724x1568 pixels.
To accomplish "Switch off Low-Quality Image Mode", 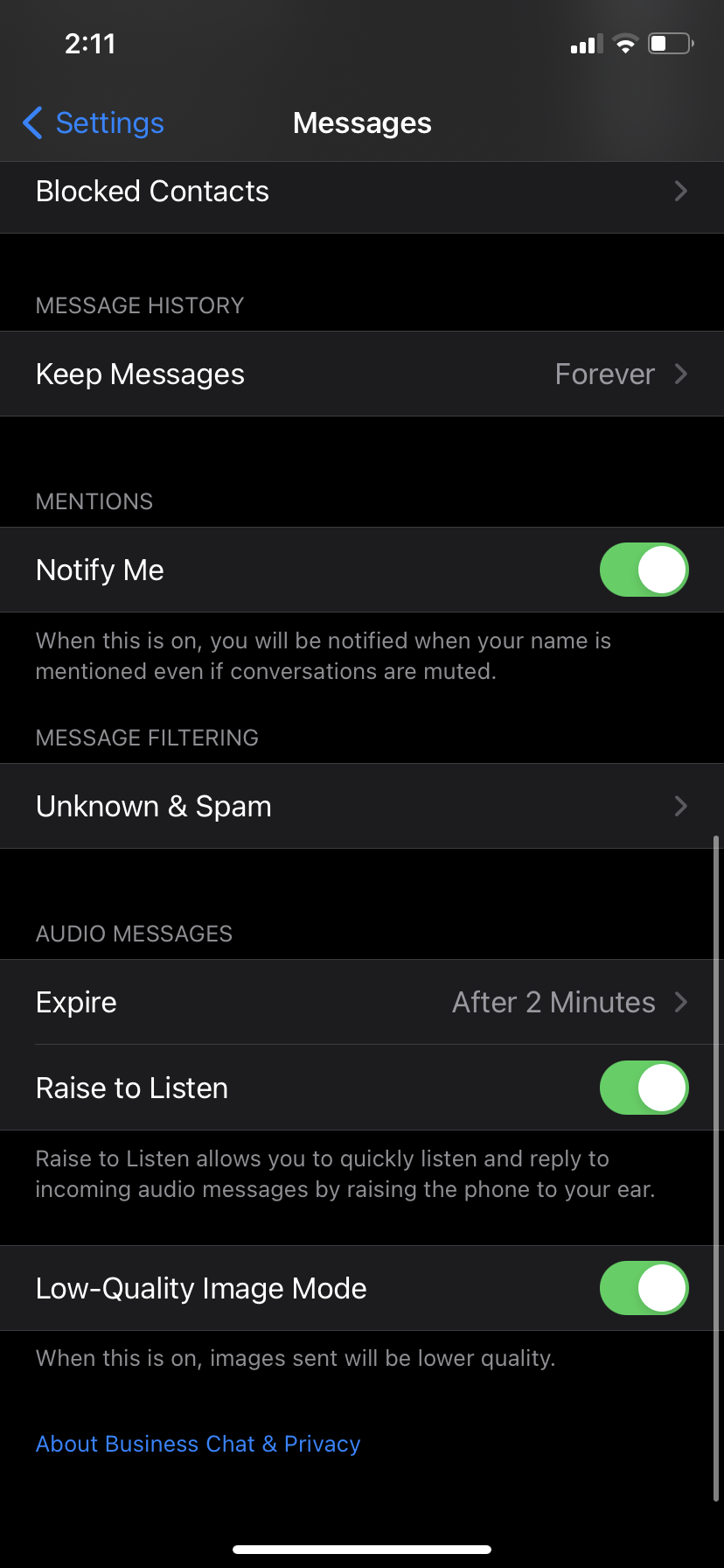I will (644, 1289).
